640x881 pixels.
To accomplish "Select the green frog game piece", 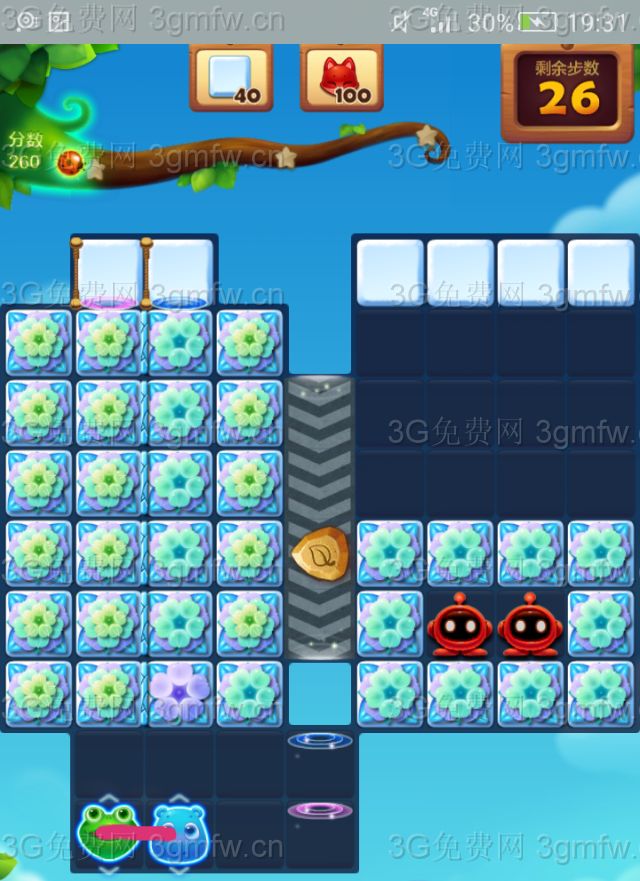I will click(106, 832).
